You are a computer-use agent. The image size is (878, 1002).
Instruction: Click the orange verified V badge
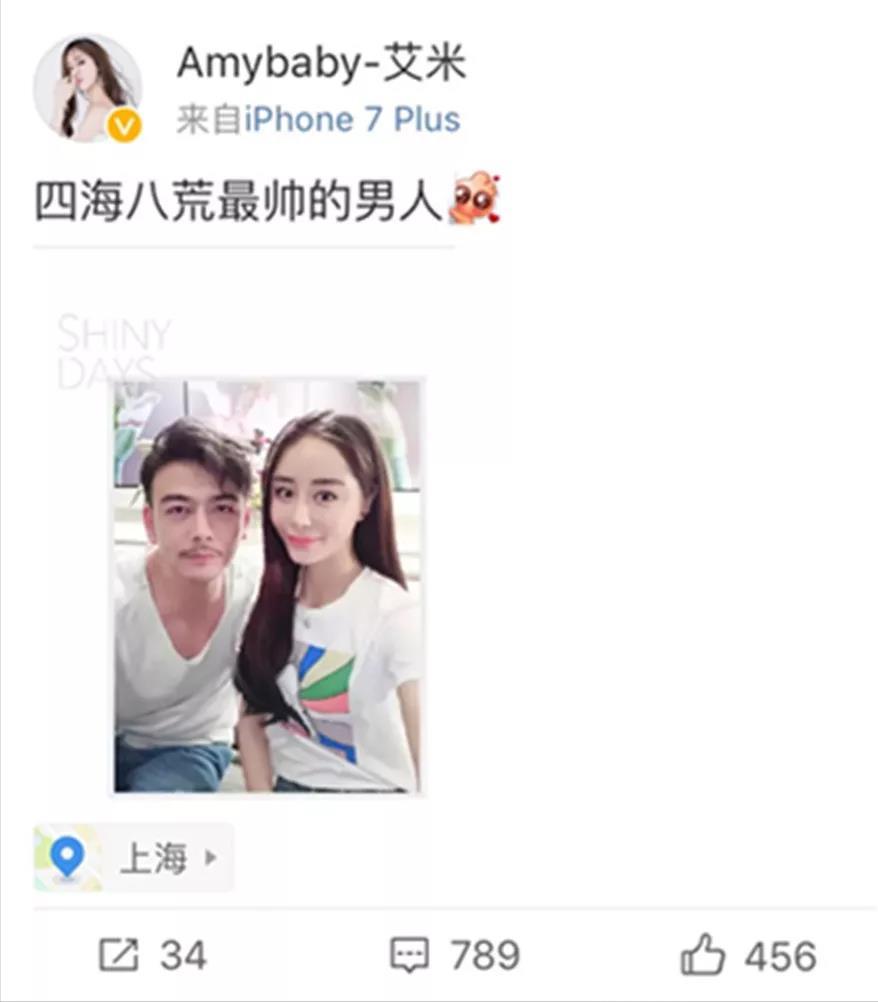122,126
